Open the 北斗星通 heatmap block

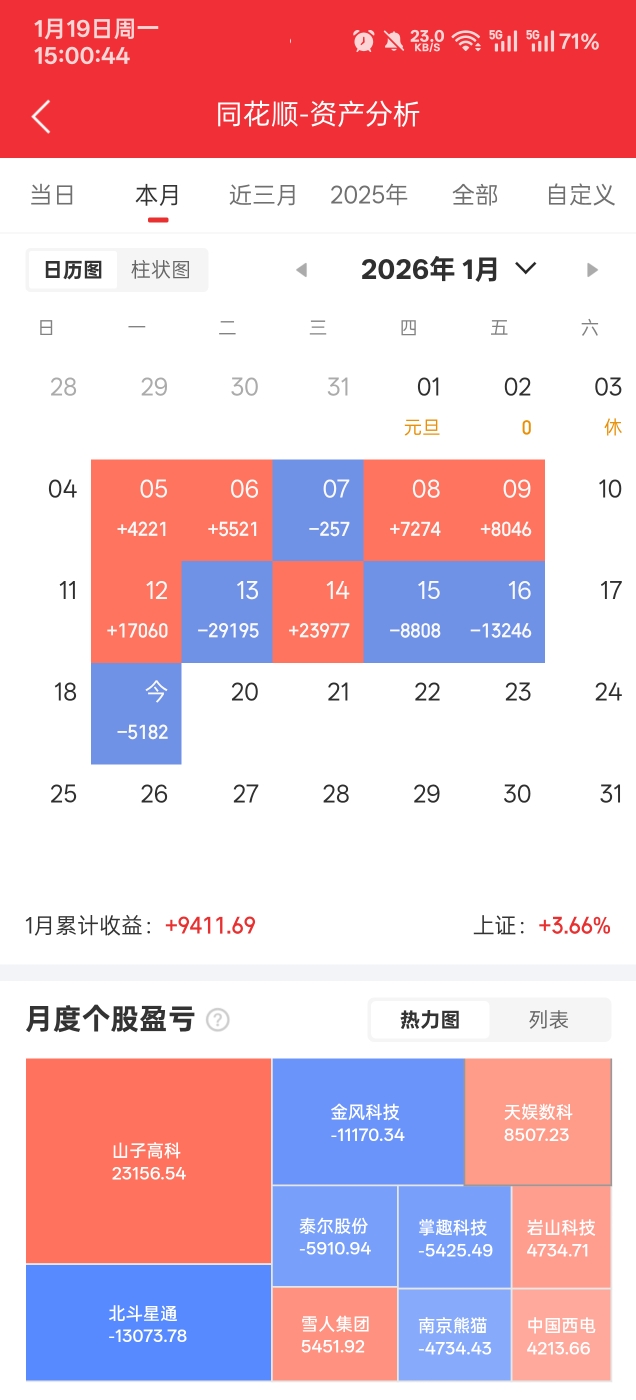click(148, 1324)
